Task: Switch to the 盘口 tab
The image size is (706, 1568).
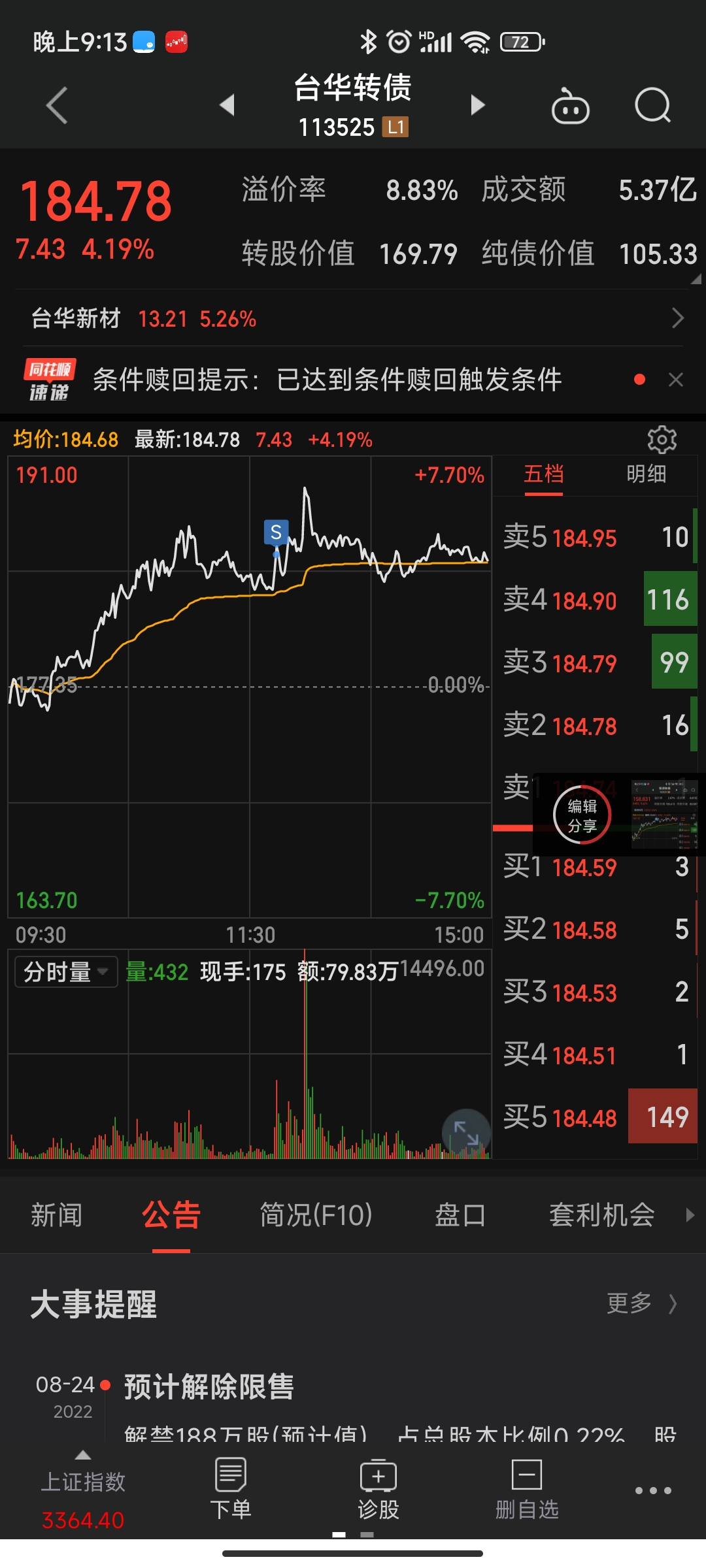Action: pyautogui.click(x=460, y=1215)
